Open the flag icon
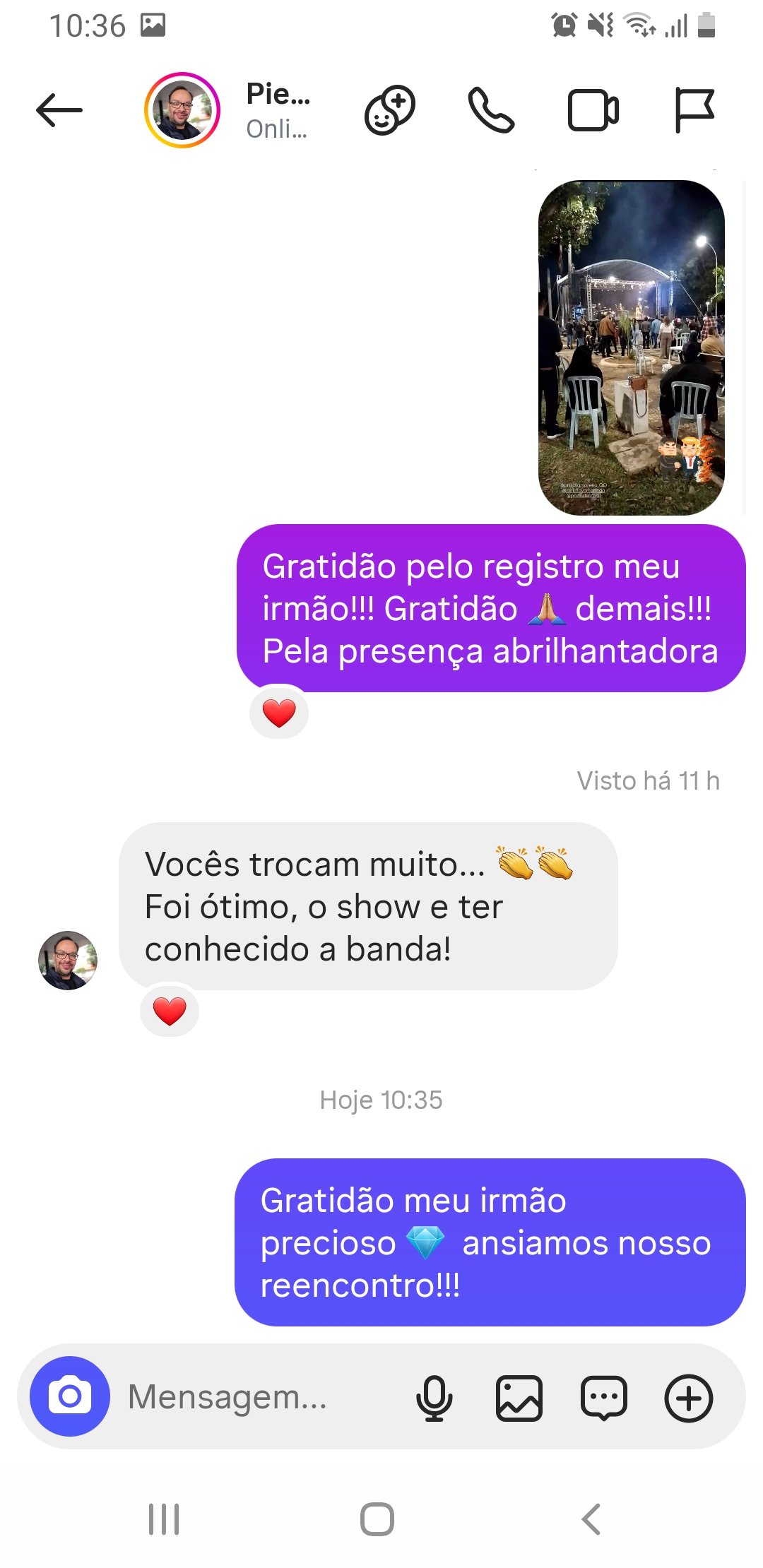The height and width of the screenshot is (1568, 763). pos(694,110)
